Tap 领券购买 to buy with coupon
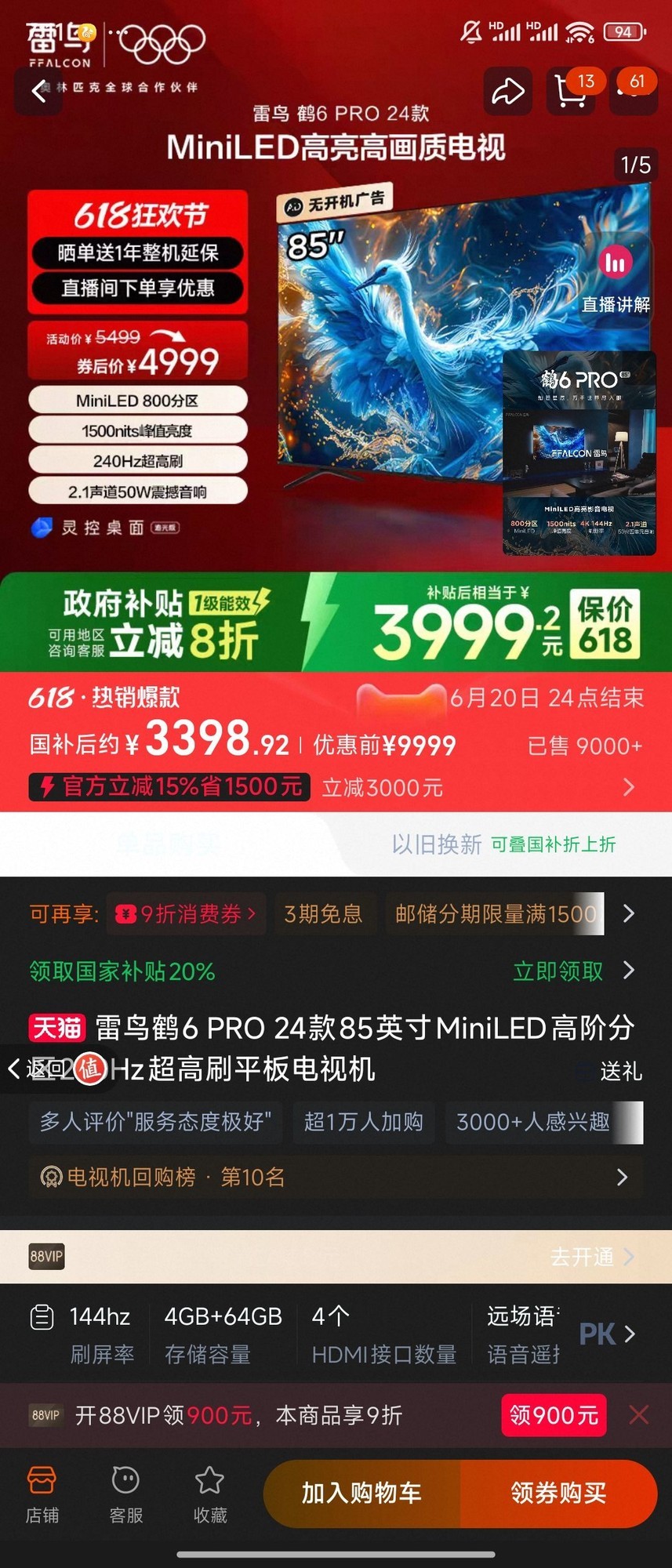 tap(558, 1494)
